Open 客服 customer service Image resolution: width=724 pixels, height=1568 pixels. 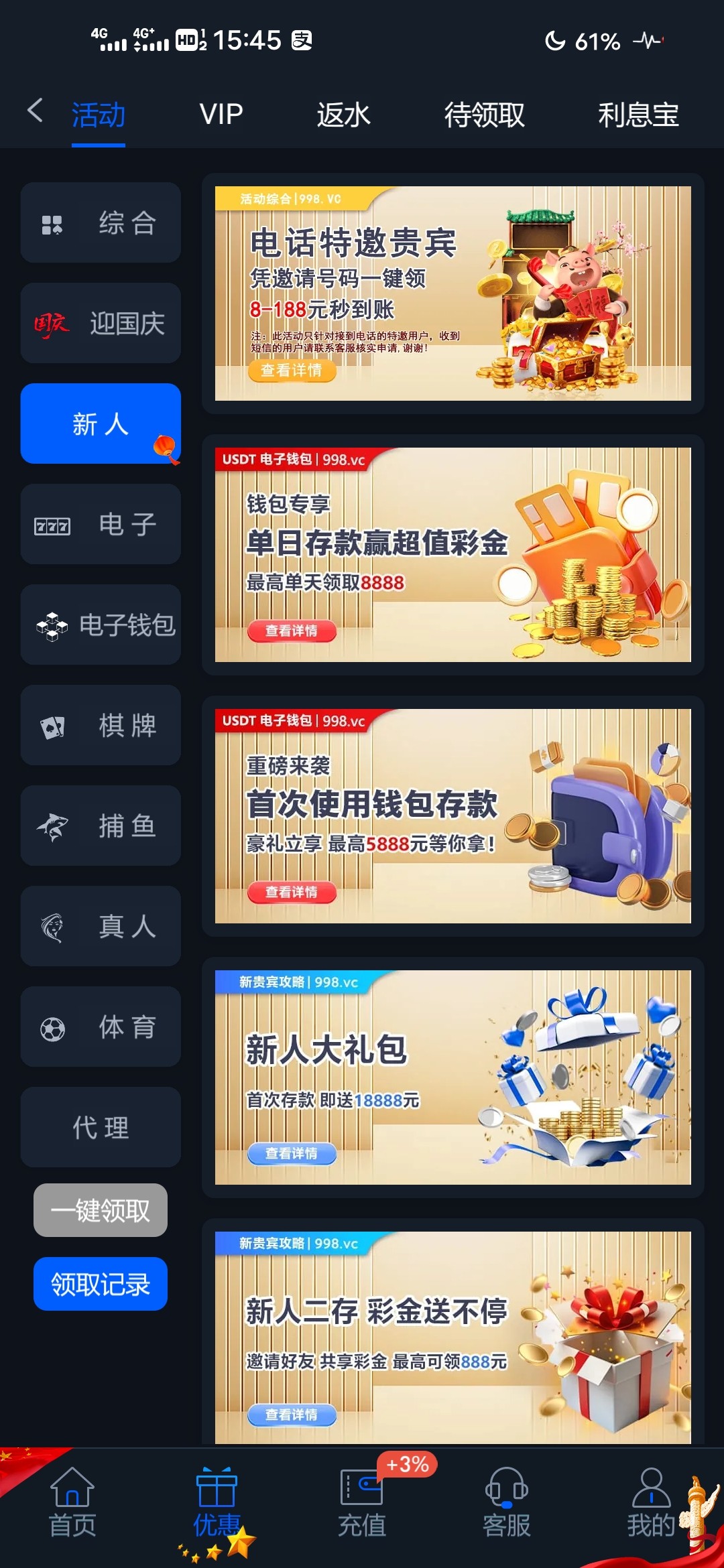point(507,1502)
